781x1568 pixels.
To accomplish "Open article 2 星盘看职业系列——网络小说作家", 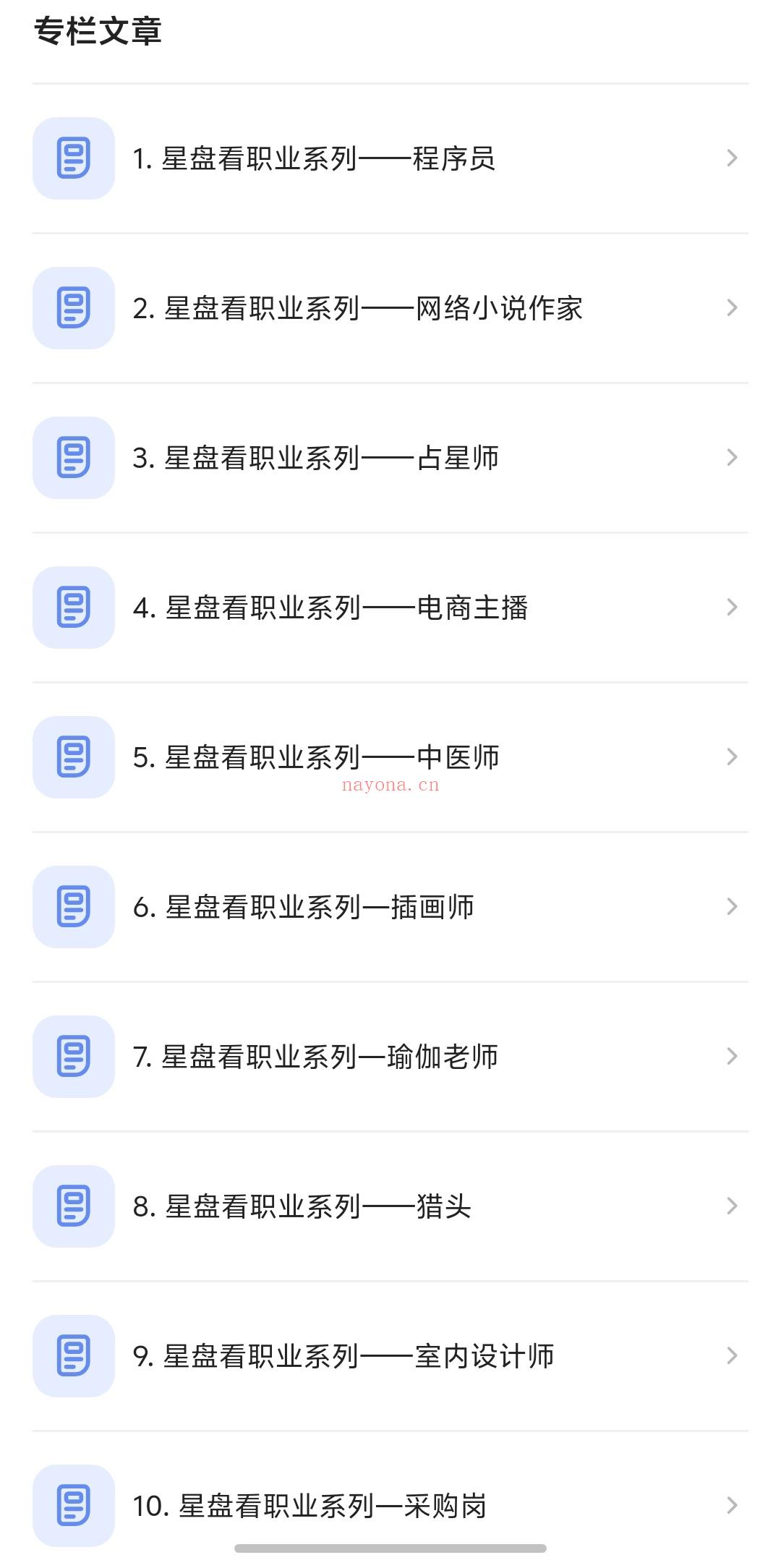I will pyautogui.click(x=358, y=307).
